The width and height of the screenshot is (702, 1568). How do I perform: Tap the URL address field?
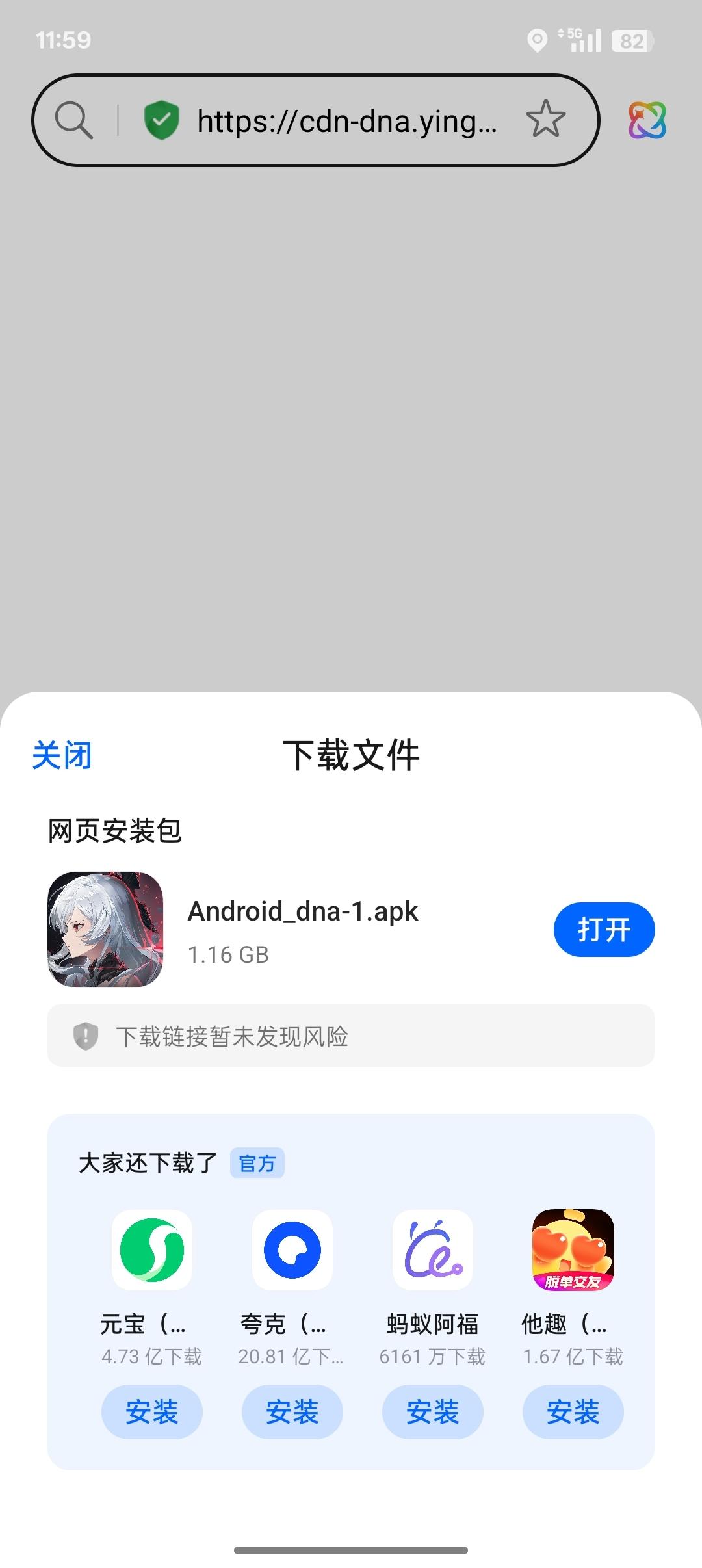tap(347, 121)
